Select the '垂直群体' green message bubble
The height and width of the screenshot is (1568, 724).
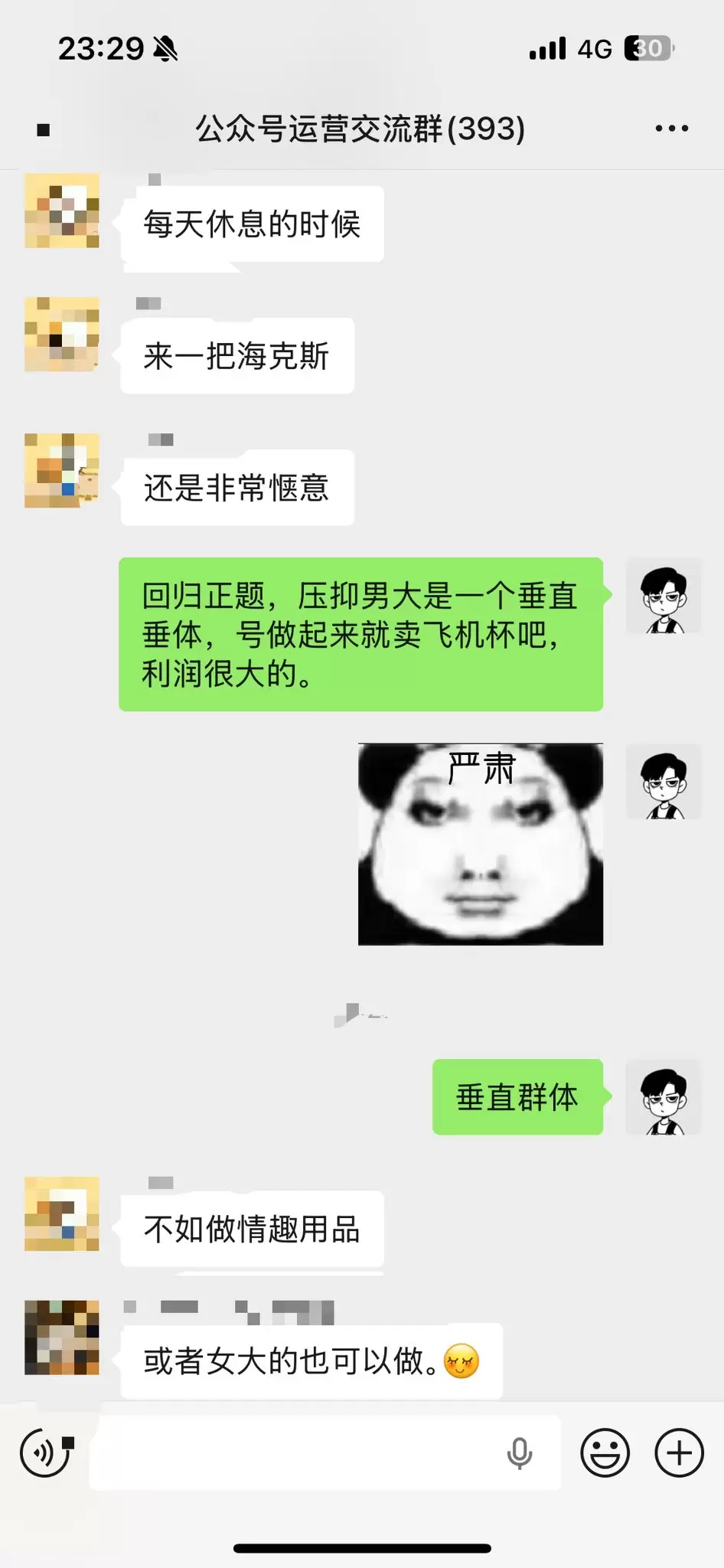[517, 1098]
